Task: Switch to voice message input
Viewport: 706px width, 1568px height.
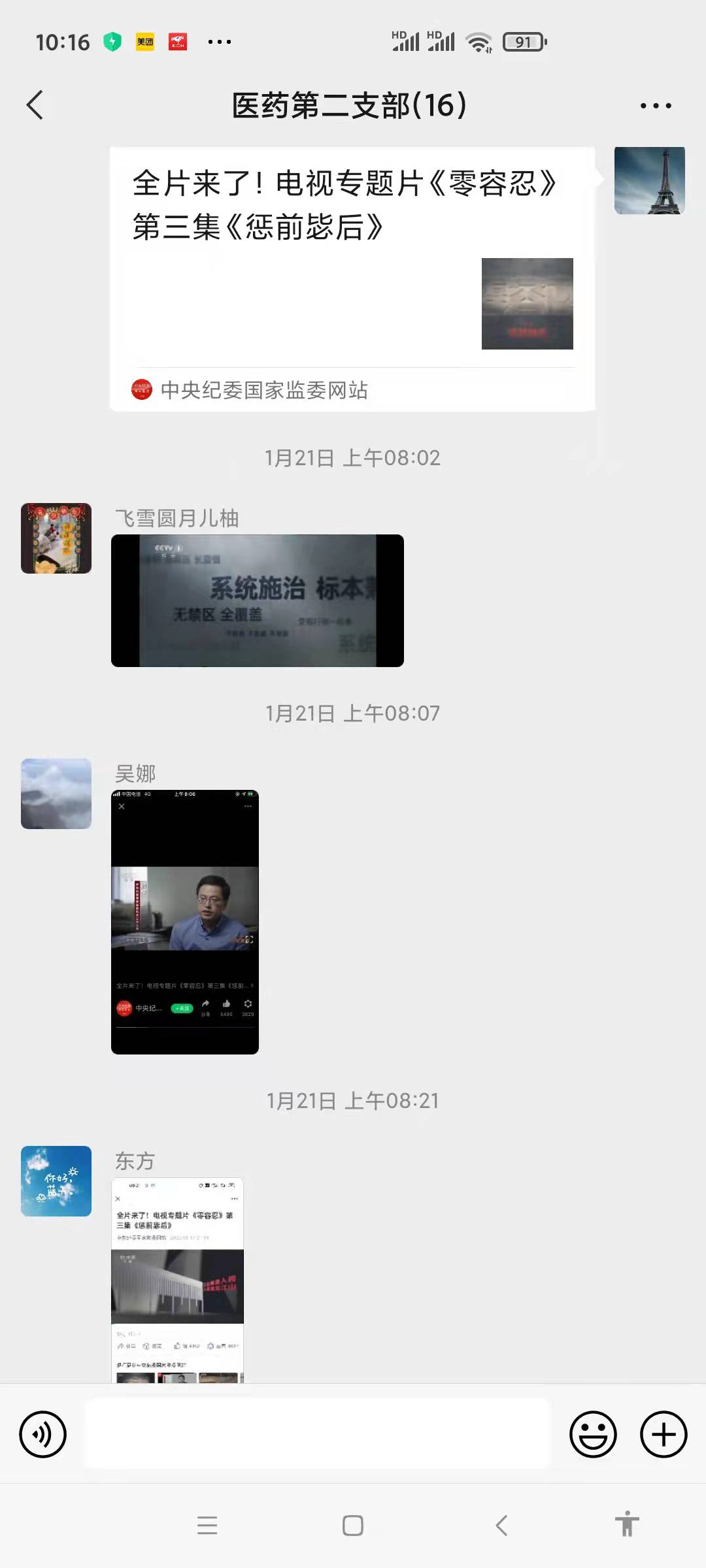Action: coord(43,1434)
